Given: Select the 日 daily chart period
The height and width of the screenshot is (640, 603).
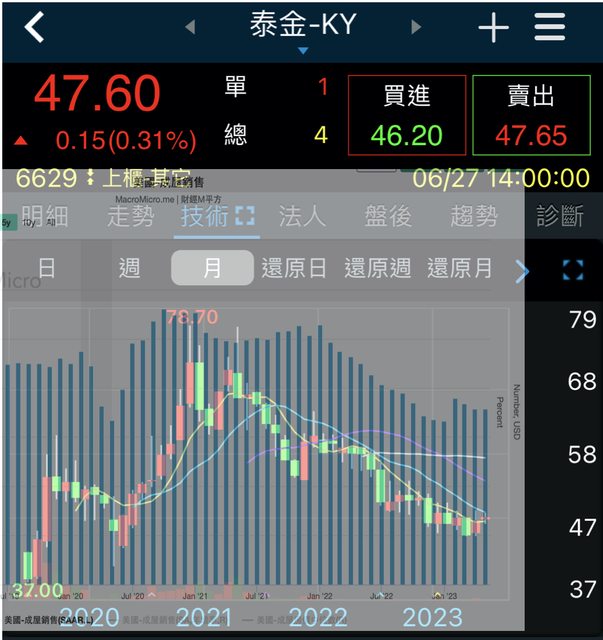Looking at the screenshot, I should [46, 268].
